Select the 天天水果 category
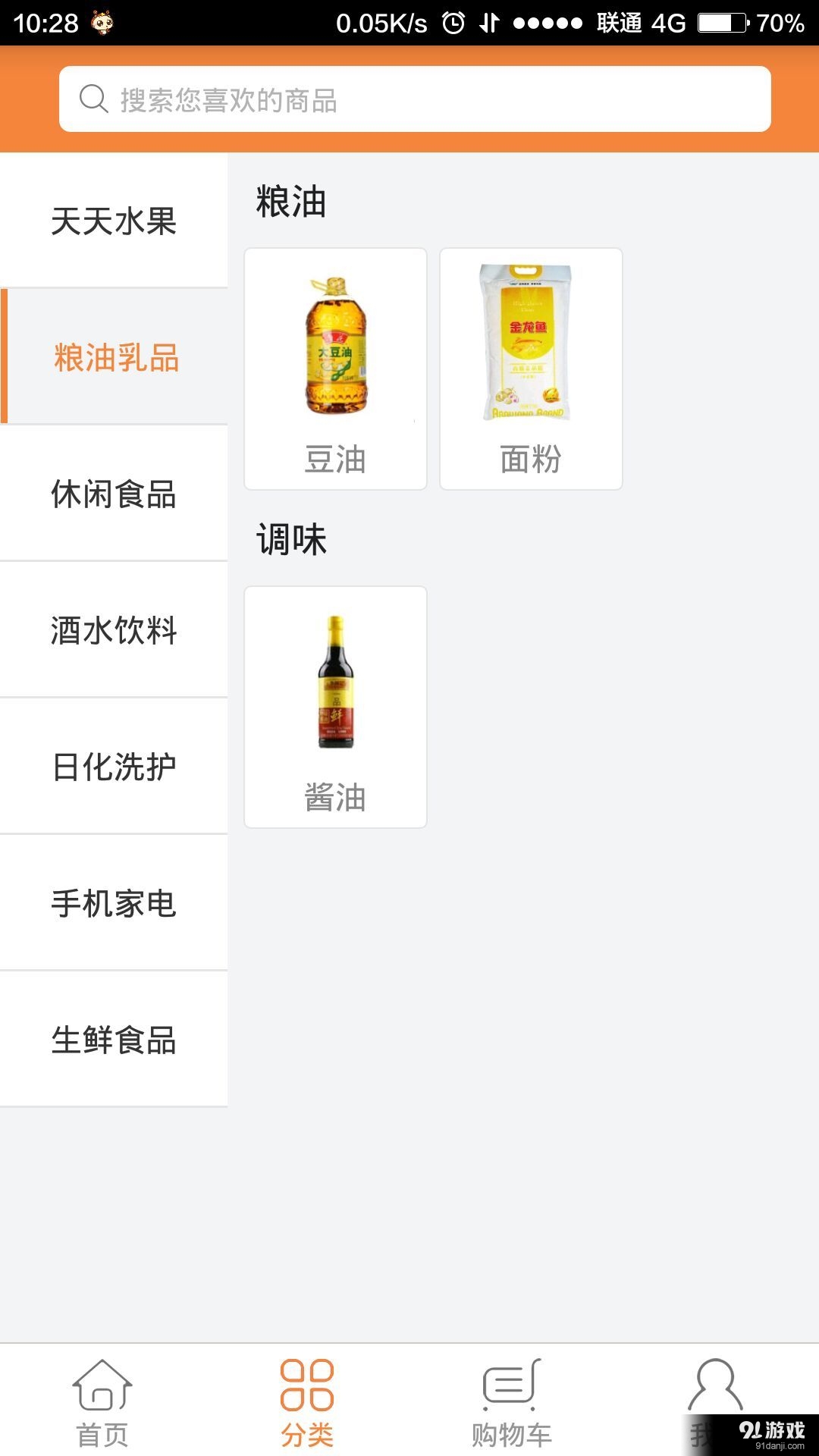The width and height of the screenshot is (819, 1456). pyautogui.click(x=114, y=221)
